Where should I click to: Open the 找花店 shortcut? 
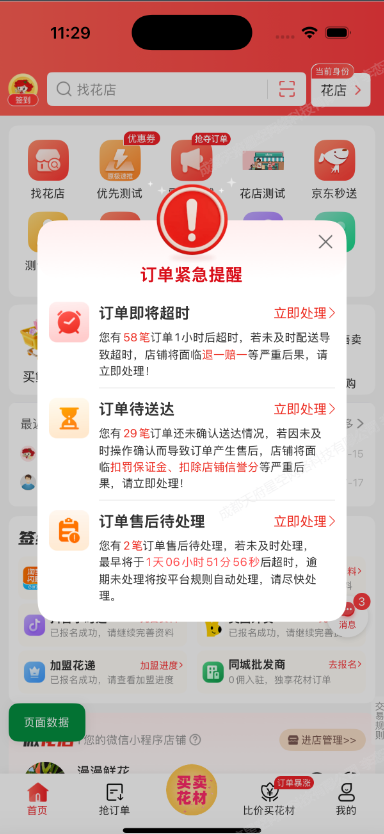(x=48, y=170)
